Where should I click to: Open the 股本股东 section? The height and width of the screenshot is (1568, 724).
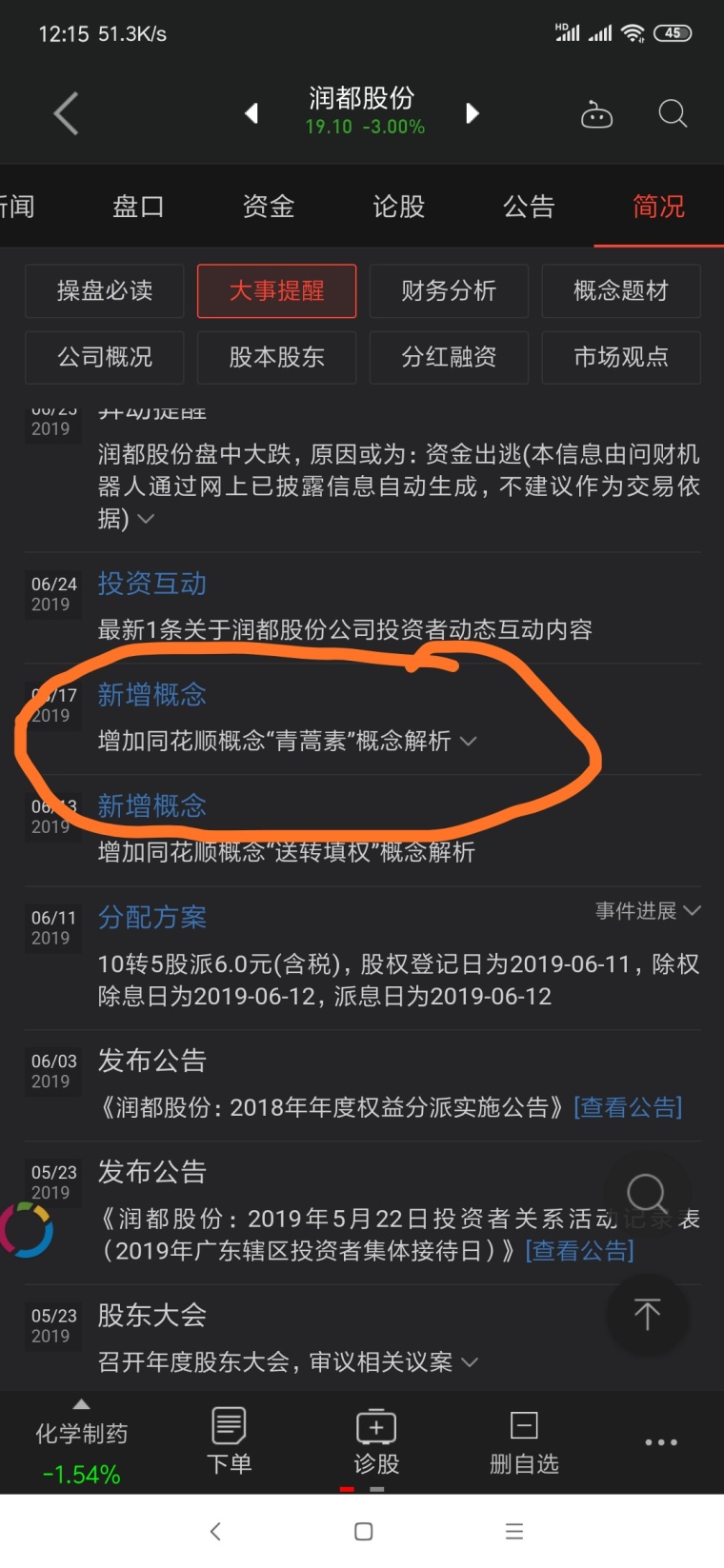click(x=277, y=358)
